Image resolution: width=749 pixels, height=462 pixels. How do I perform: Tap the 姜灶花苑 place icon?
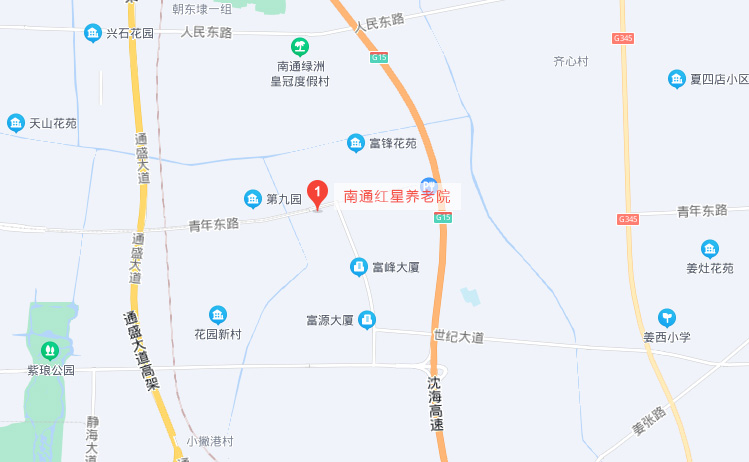tap(709, 249)
